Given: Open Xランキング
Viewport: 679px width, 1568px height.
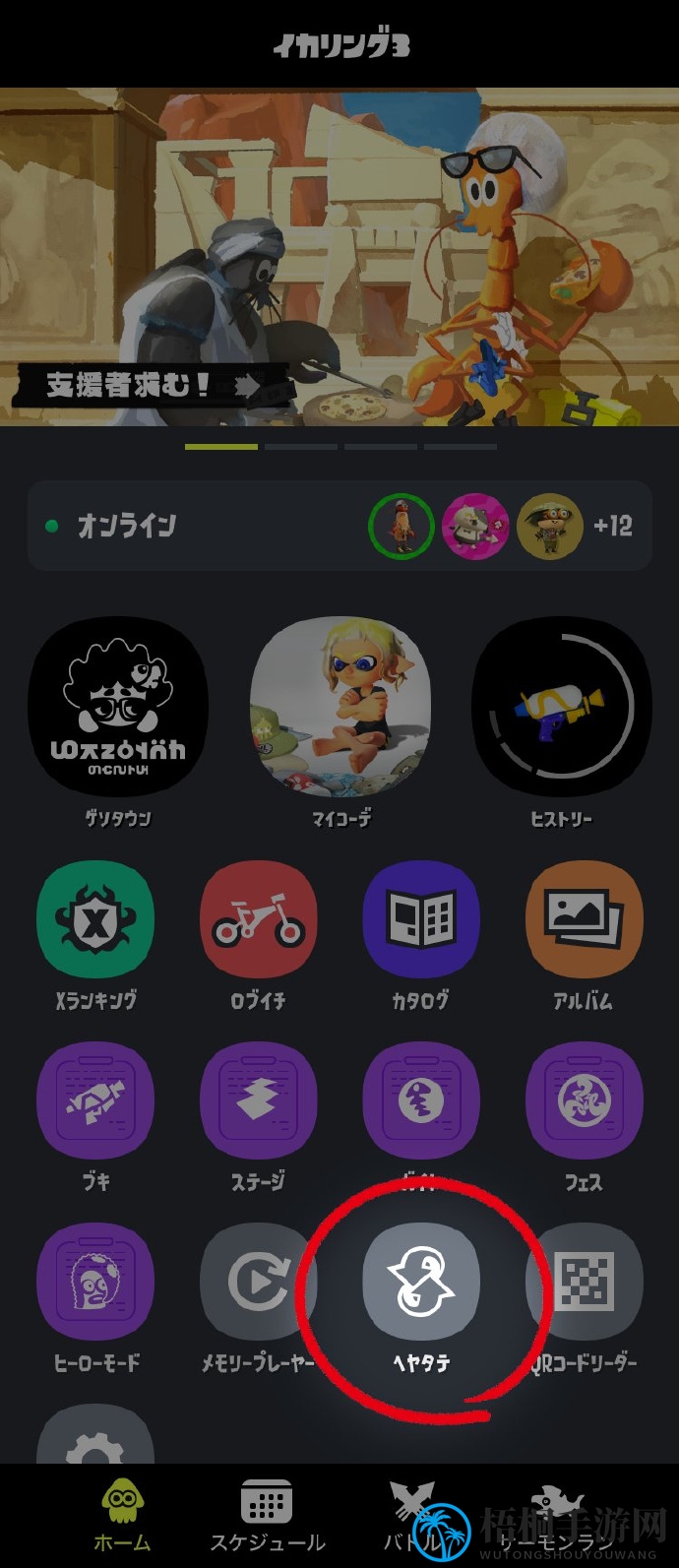Looking at the screenshot, I should point(95,919).
